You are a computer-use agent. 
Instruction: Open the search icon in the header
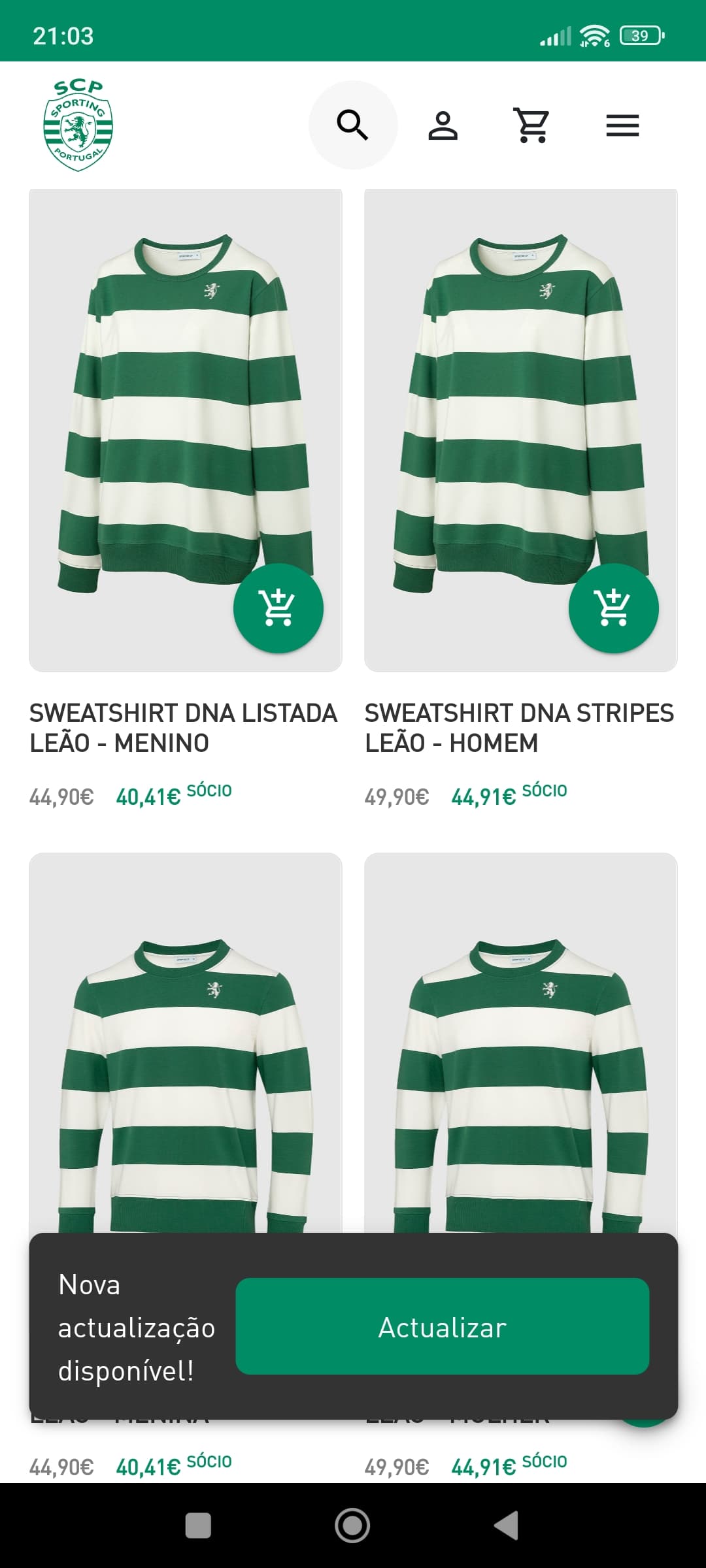(x=353, y=125)
